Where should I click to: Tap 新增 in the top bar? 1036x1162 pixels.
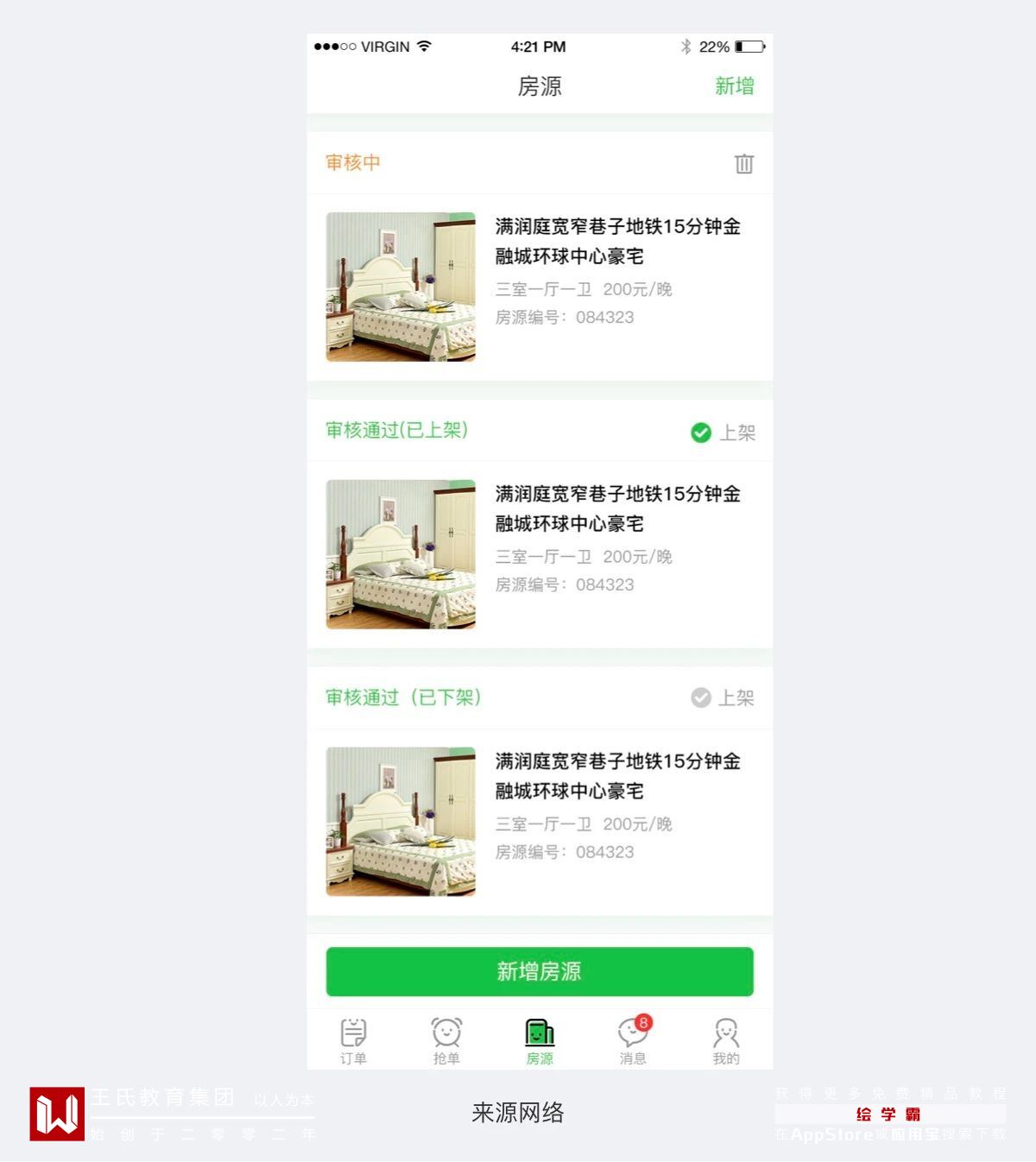(x=734, y=86)
